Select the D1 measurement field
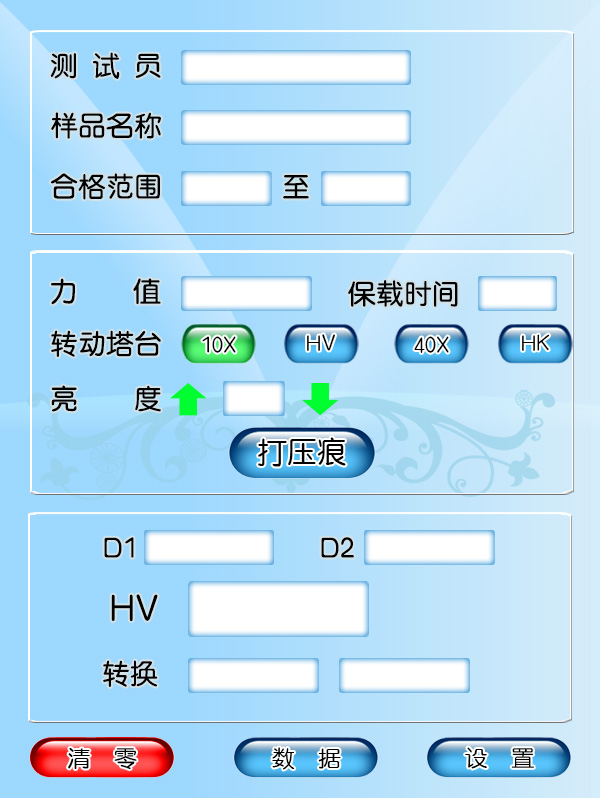Screen dimensions: 600x798 click(209, 547)
